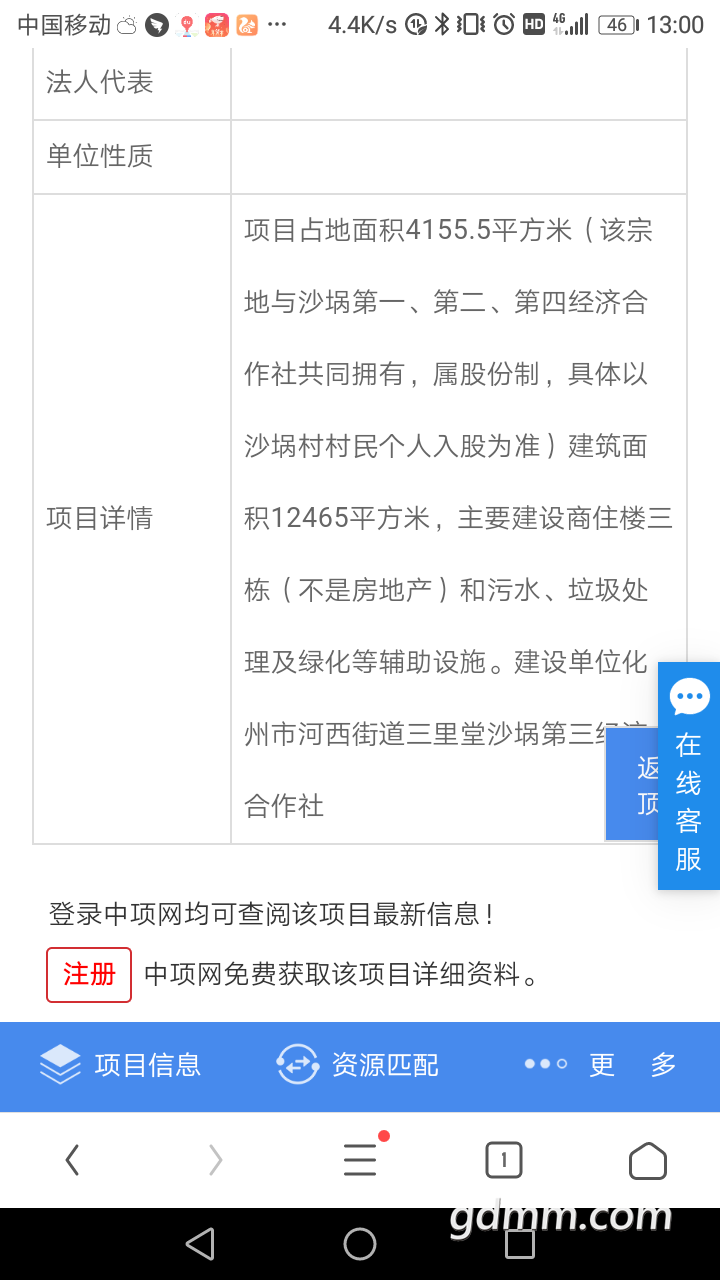720x1280 pixels.
Task: Open the 更多 more menu
Action: click(x=602, y=1065)
